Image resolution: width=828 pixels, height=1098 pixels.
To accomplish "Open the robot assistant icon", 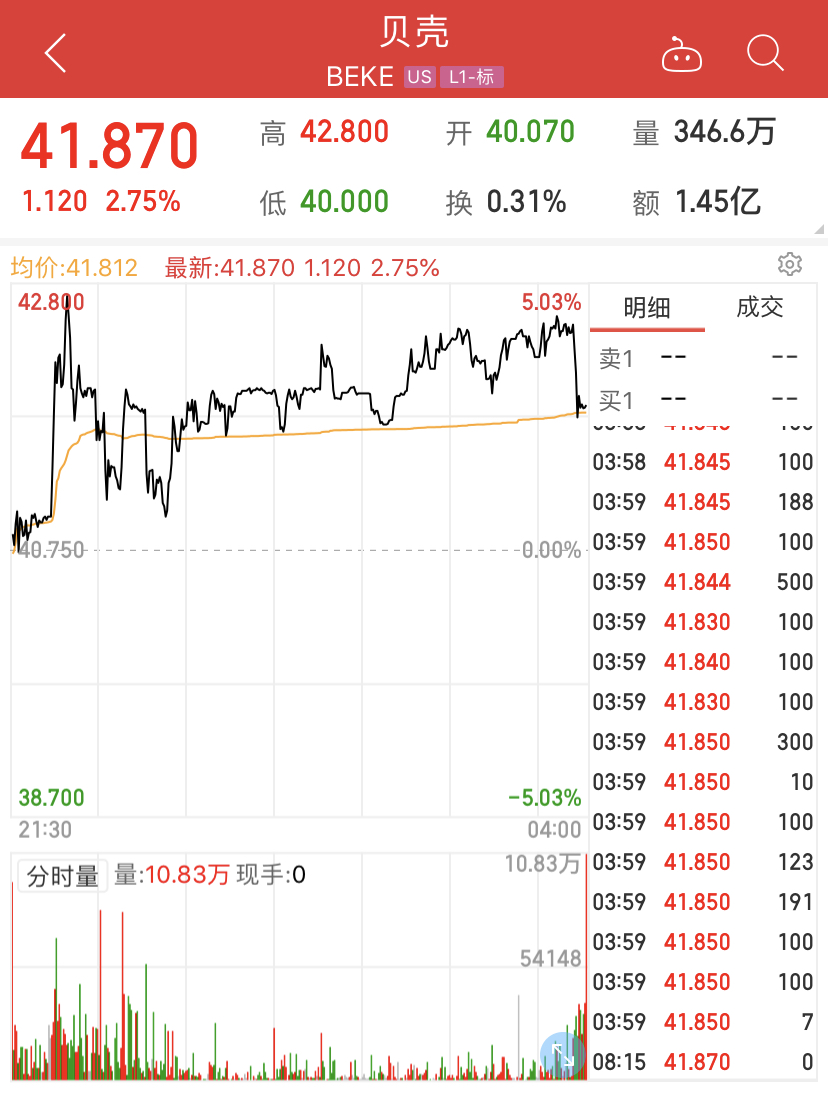I will [x=682, y=54].
